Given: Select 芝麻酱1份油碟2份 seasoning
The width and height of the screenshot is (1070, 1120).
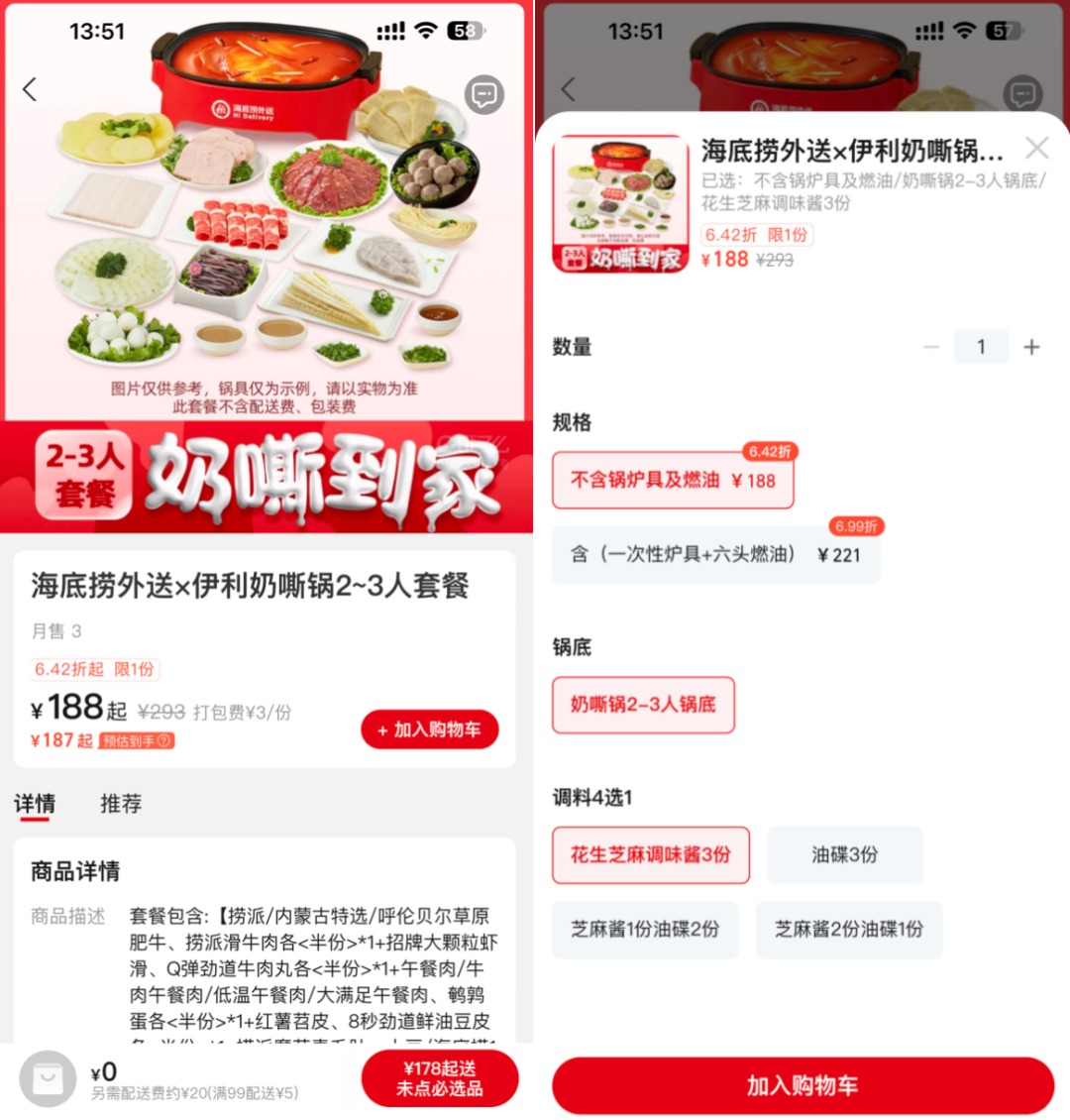Looking at the screenshot, I should 645,930.
